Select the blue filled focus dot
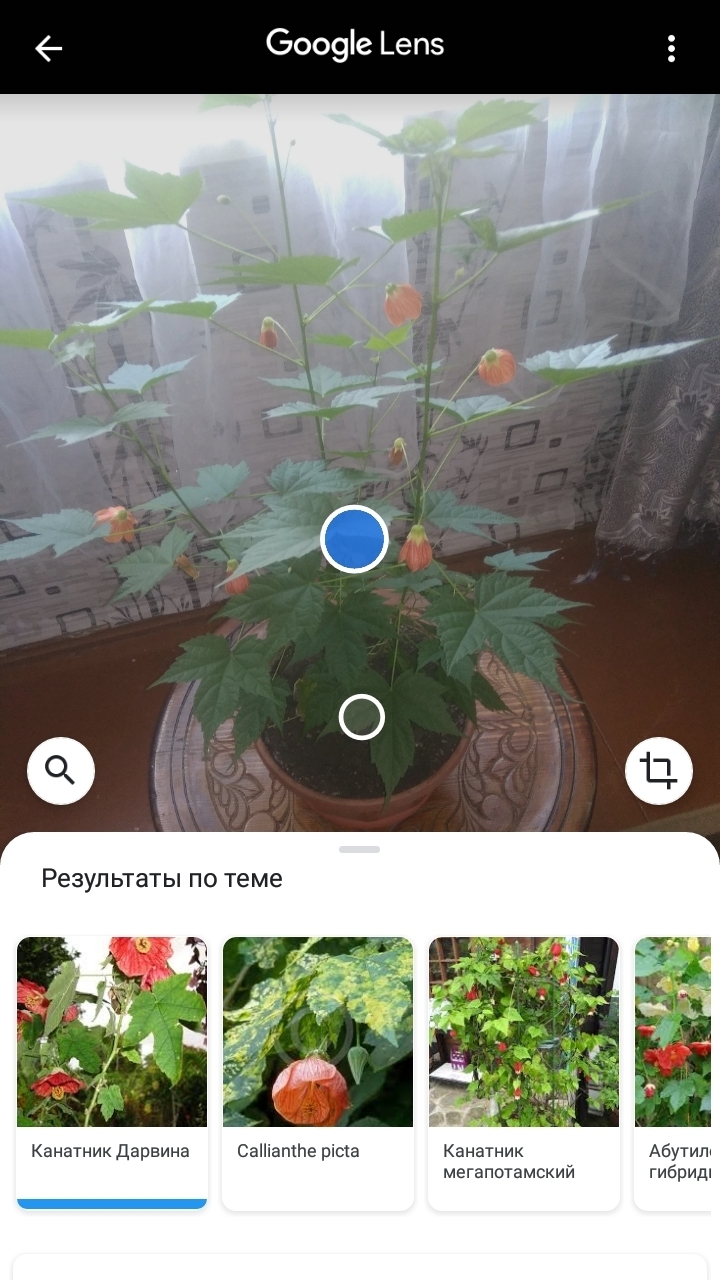 pos(355,539)
